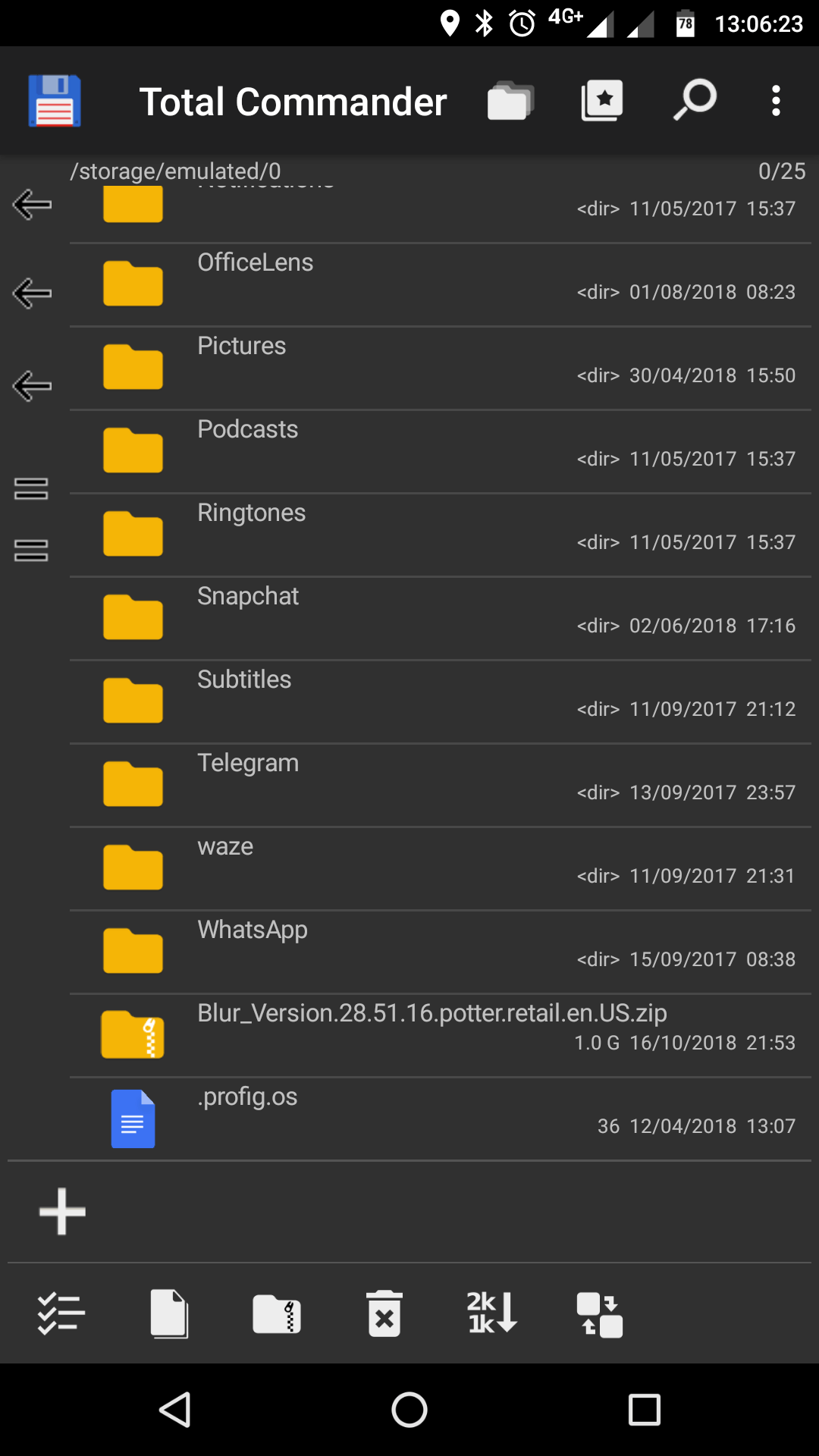Open the Pictures folder
This screenshot has height=1456, width=819.
(x=440, y=368)
